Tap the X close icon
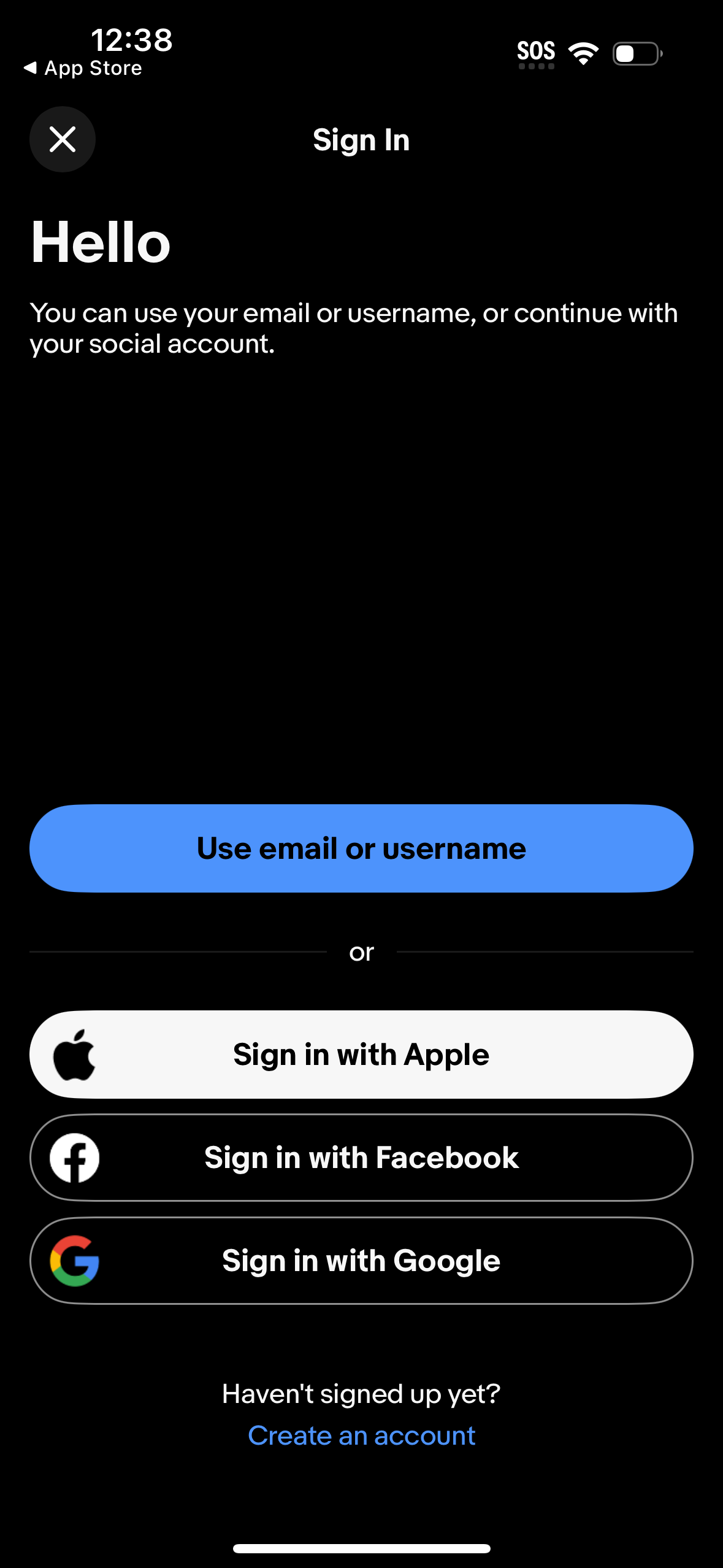Viewport: 723px width, 1568px height. (62, 139)
